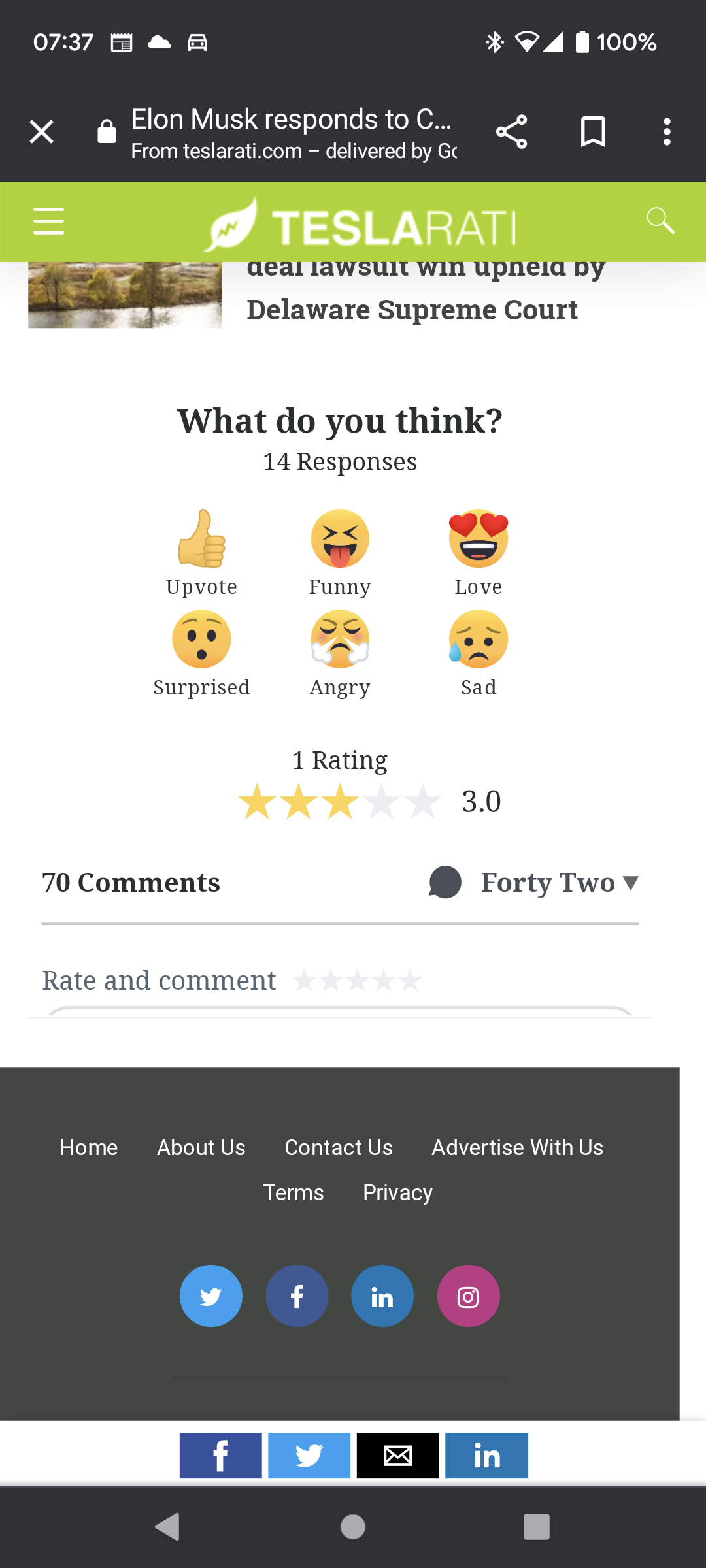Share the article via email
Screen dimensions: 706x1568
tap(397, 1456)
